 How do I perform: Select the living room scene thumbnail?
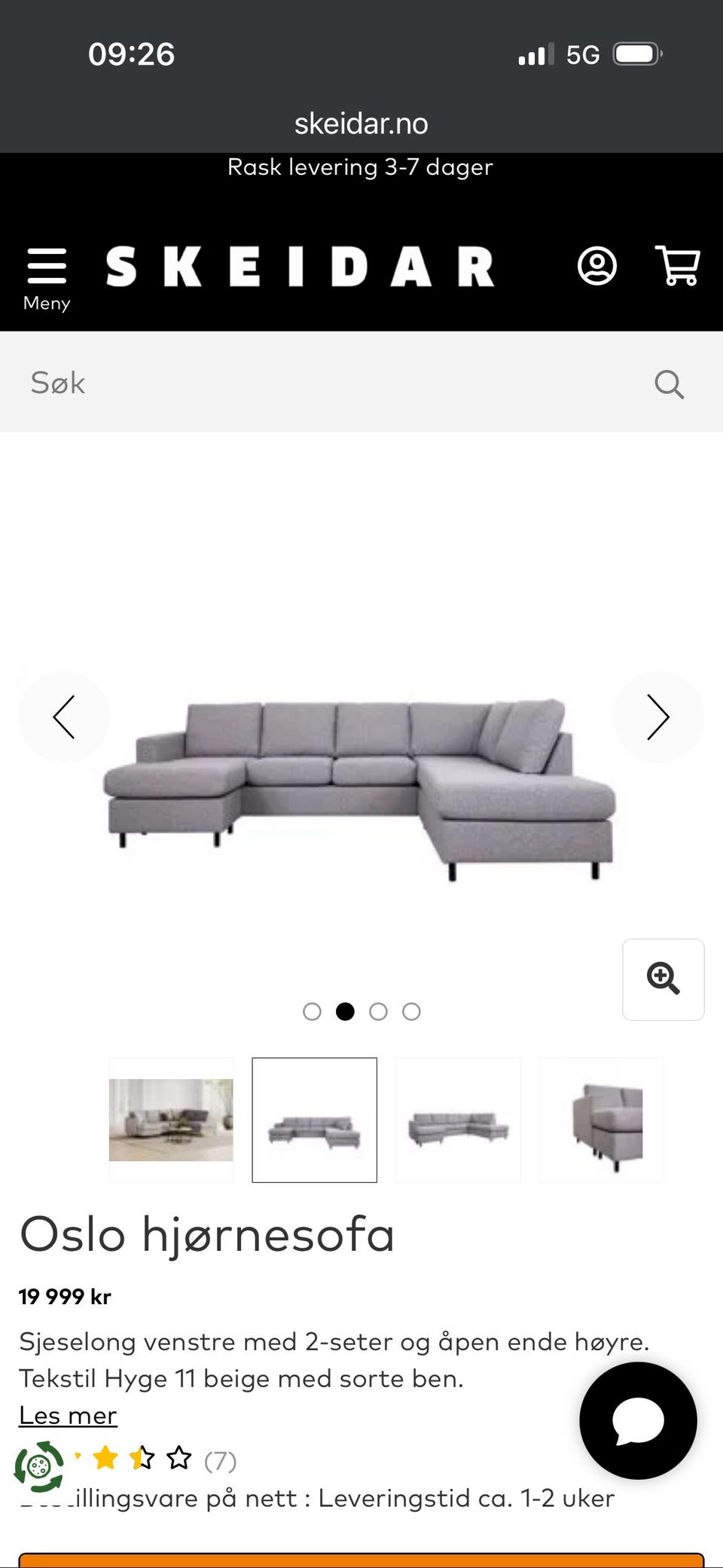tap(171, 1120)
